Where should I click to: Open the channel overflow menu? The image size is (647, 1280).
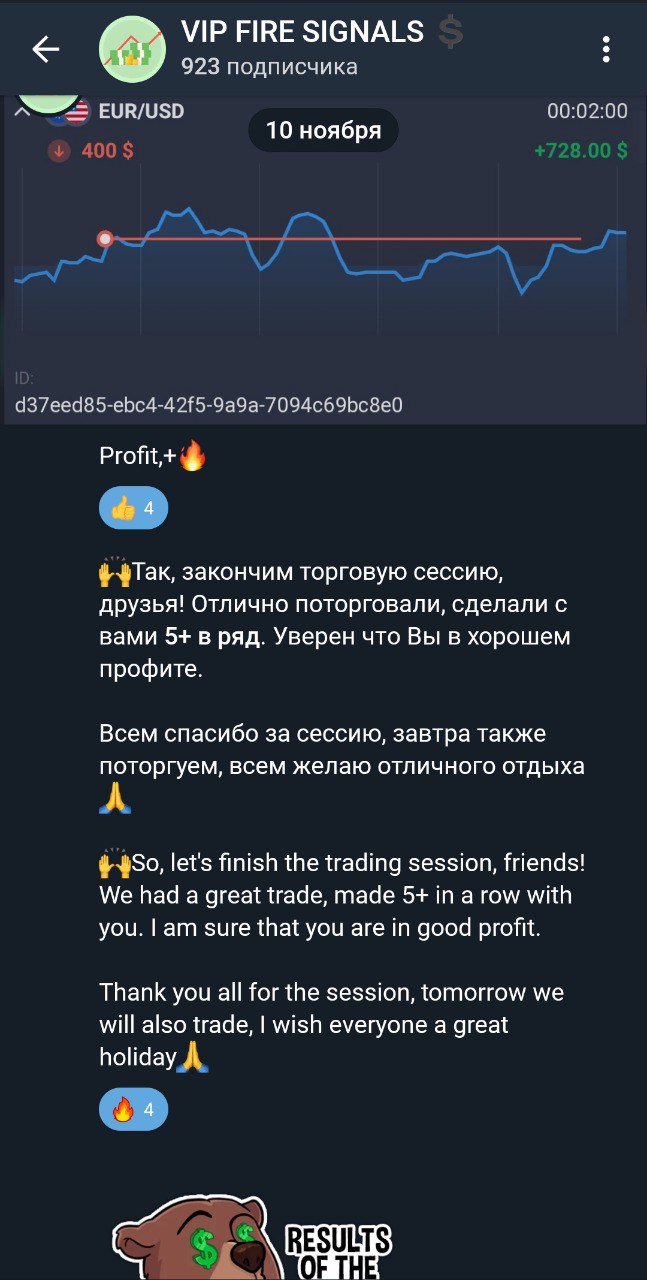(605, 49)
